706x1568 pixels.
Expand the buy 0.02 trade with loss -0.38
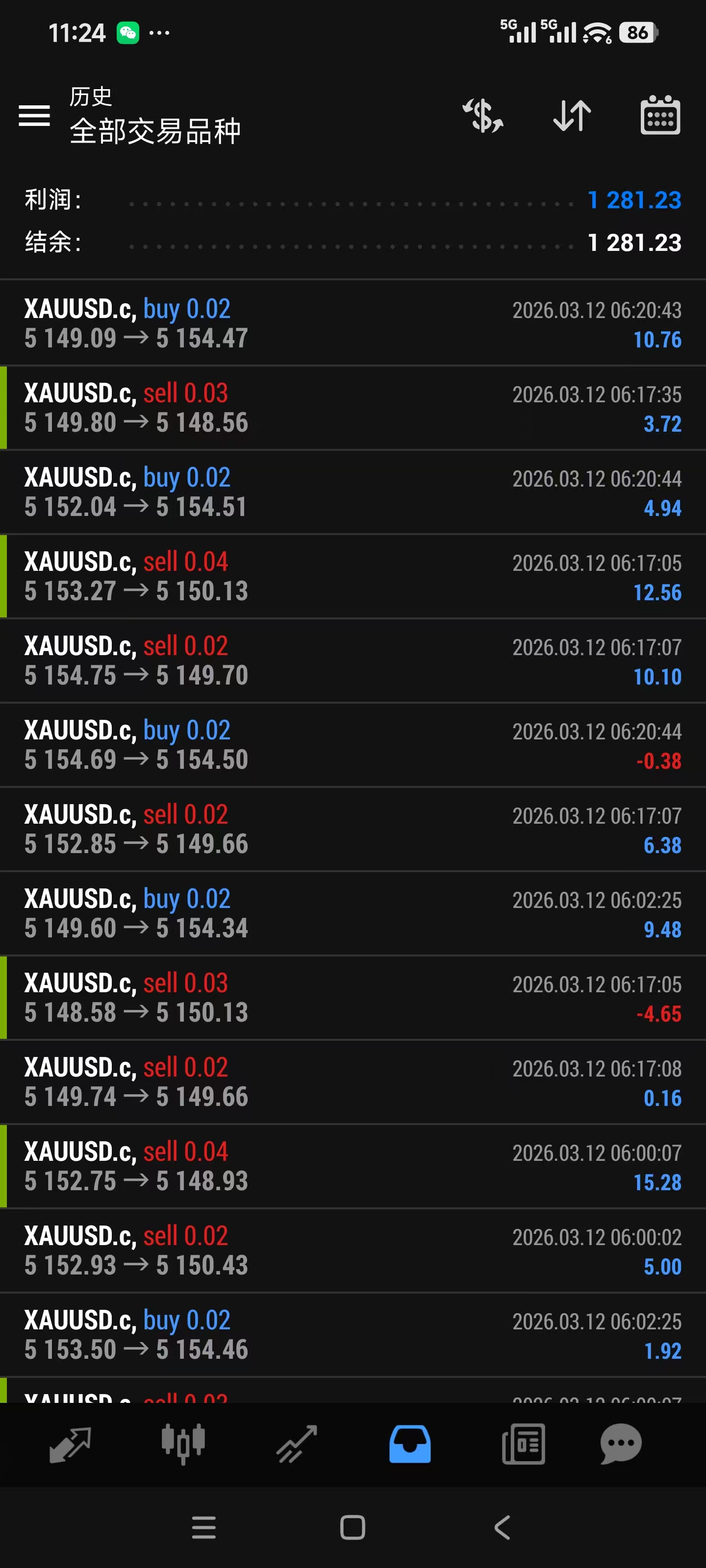(x=353, y=745)
